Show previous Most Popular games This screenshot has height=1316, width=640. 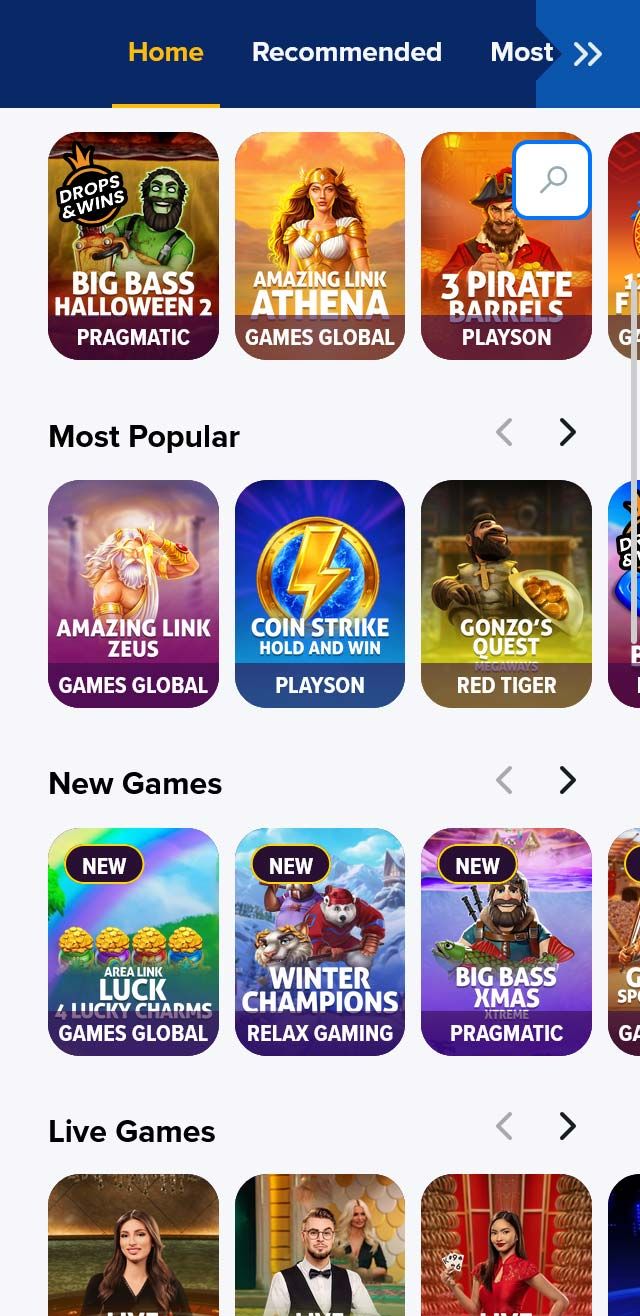504,432
